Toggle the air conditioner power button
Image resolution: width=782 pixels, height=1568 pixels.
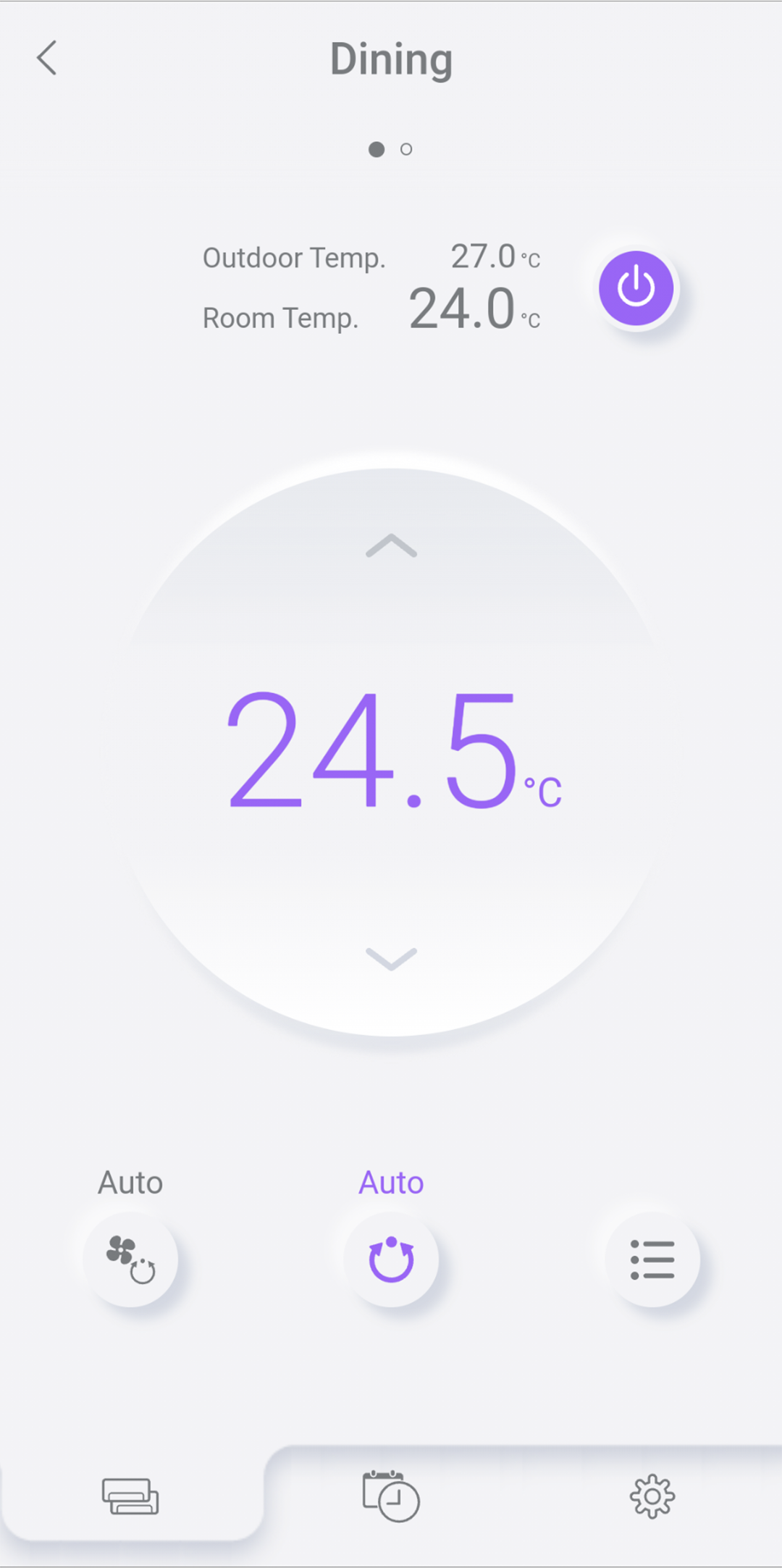[636, 288]
